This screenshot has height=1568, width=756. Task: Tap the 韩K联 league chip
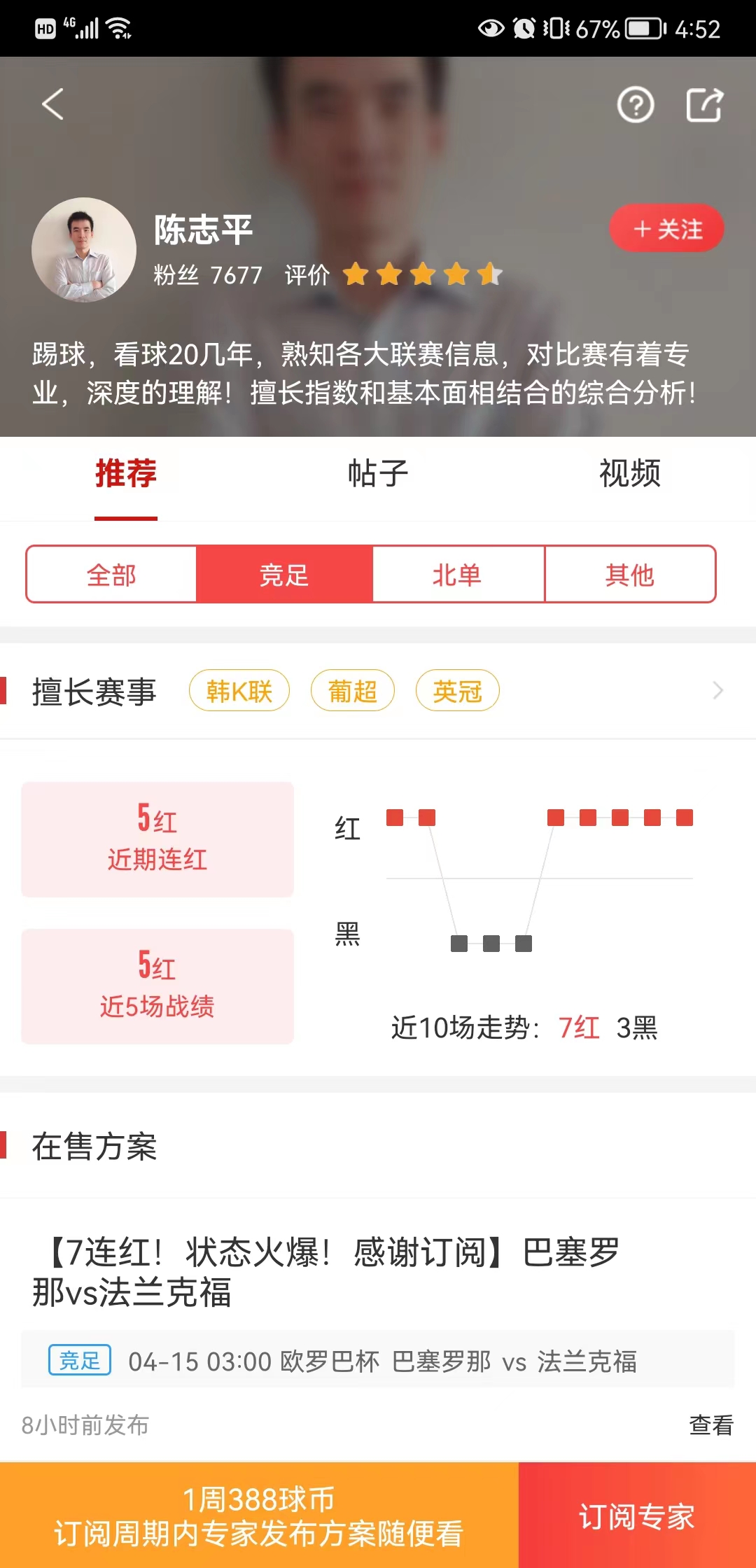point(239,692)
